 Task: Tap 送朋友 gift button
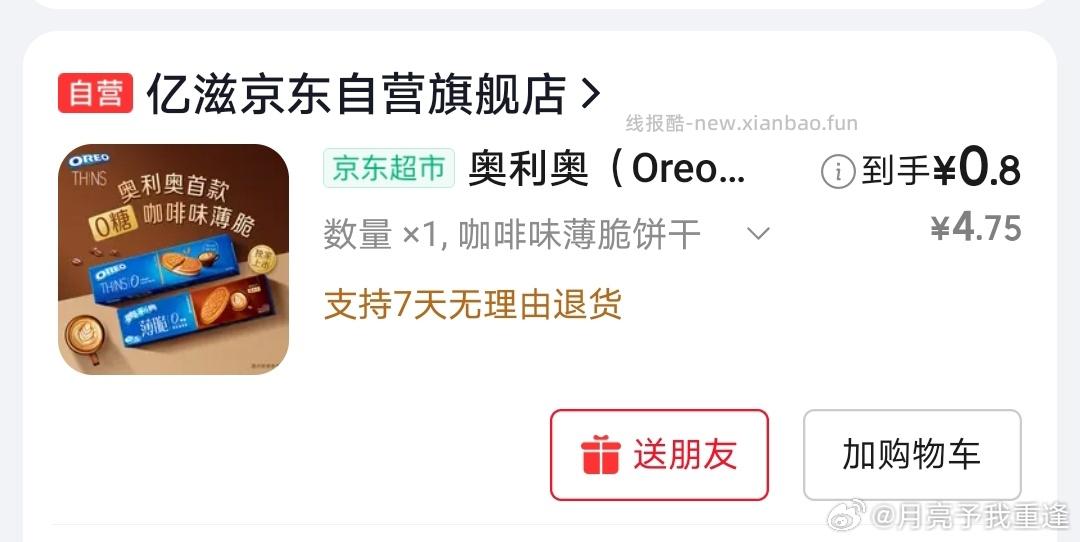point(659,455)
